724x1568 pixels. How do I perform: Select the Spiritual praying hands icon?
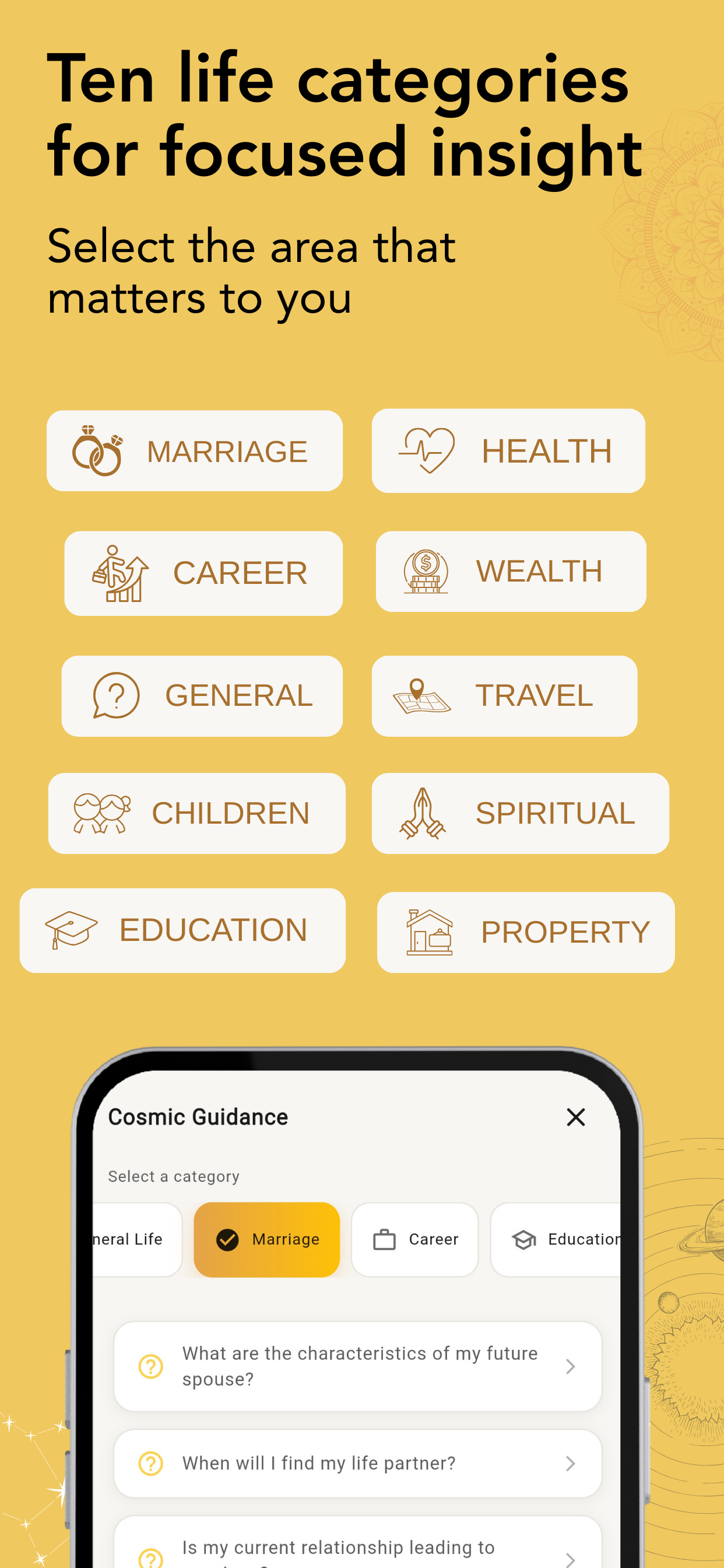(x=423, y=813)
